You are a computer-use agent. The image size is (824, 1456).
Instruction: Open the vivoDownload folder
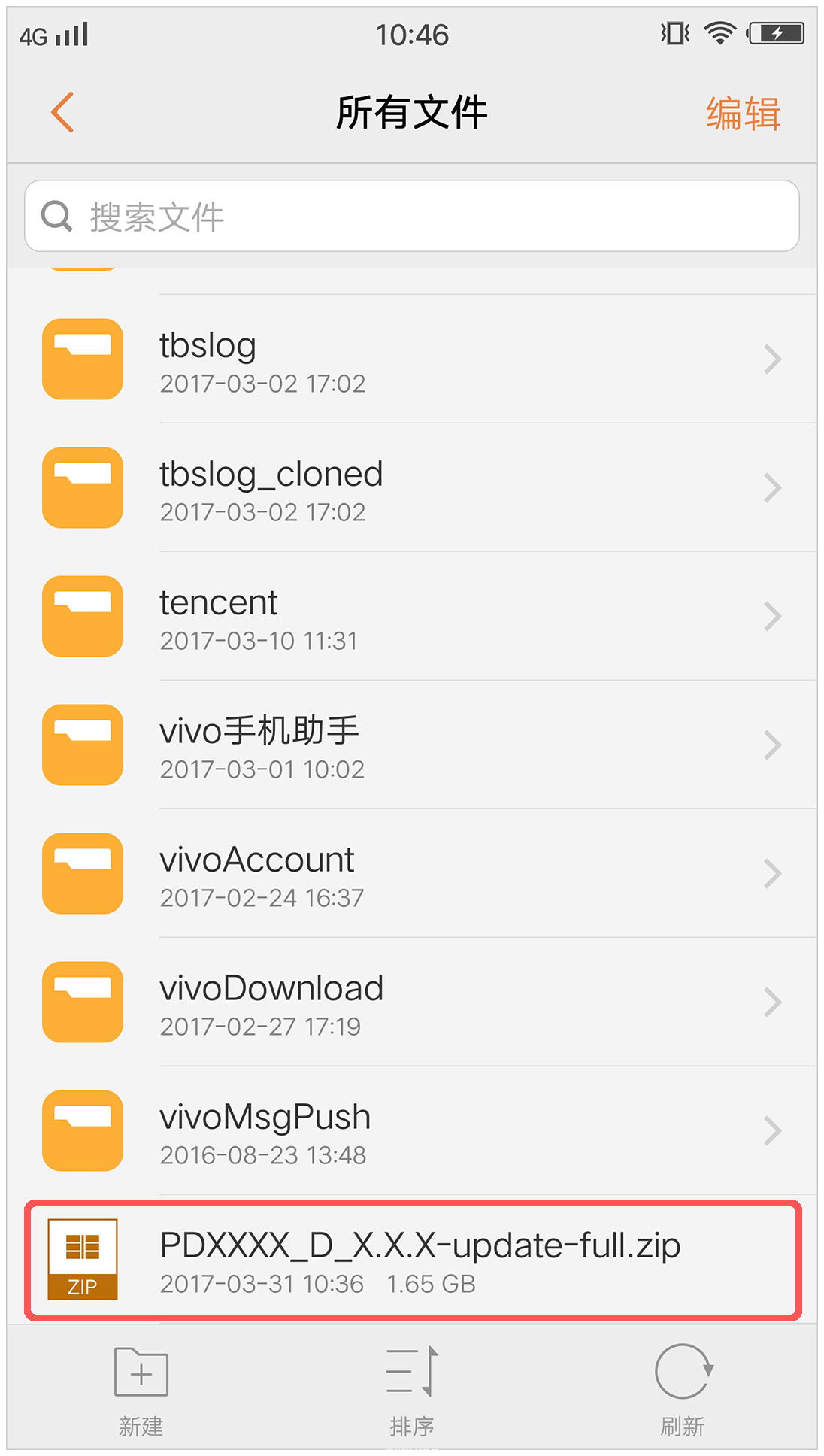[412, 1003]
